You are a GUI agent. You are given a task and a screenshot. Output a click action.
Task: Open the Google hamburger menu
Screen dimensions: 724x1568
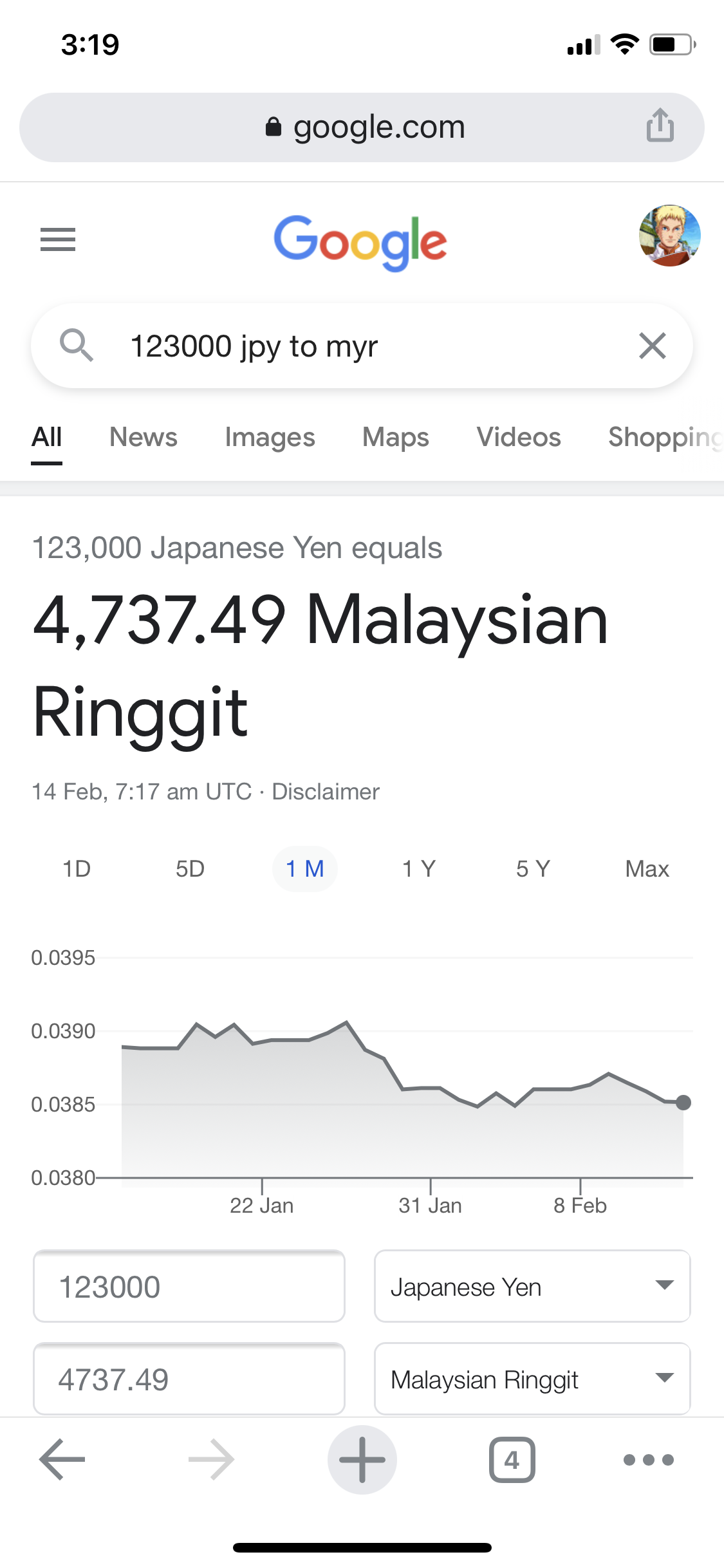click(x=58, y=239)
